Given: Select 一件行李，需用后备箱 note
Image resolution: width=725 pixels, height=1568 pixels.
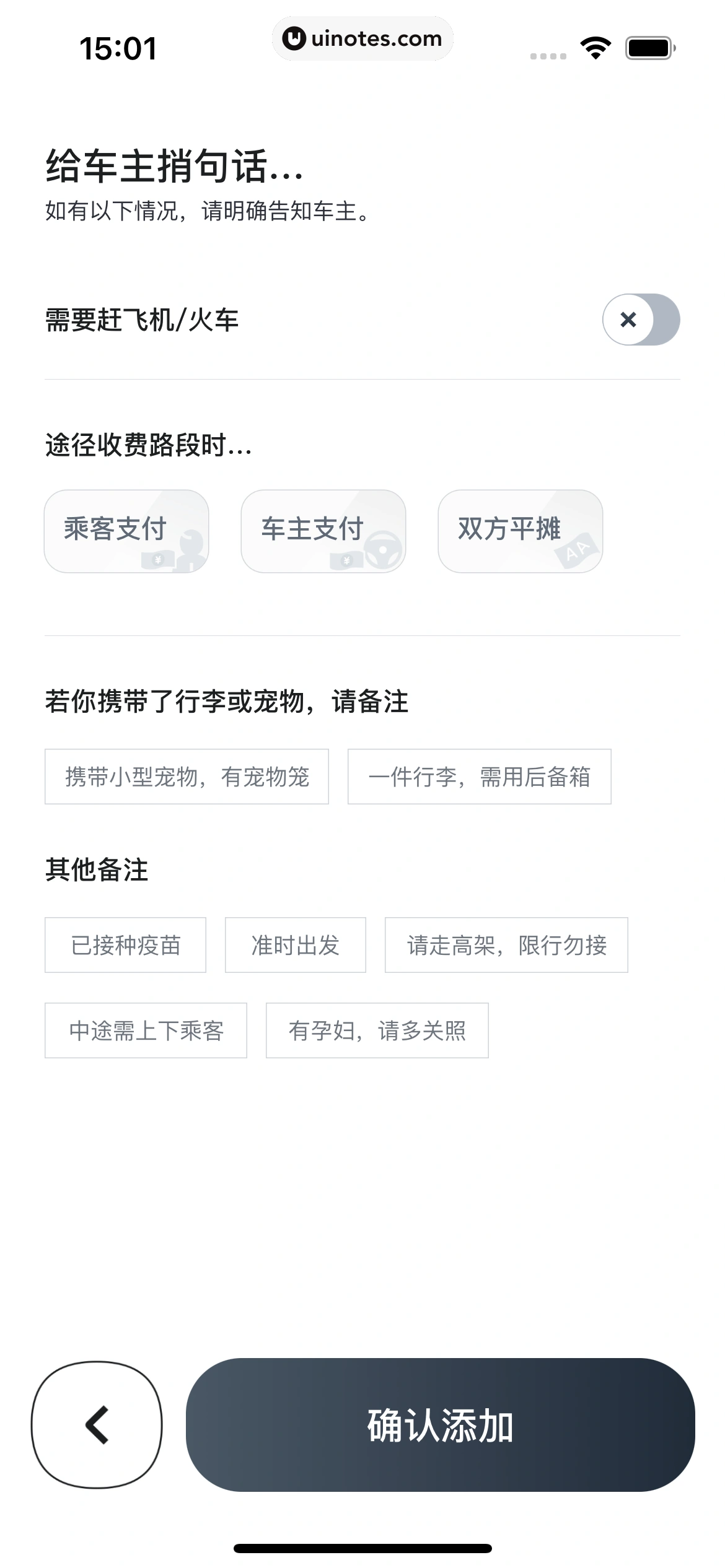Looking at the screenshot, I should (480, 777).
